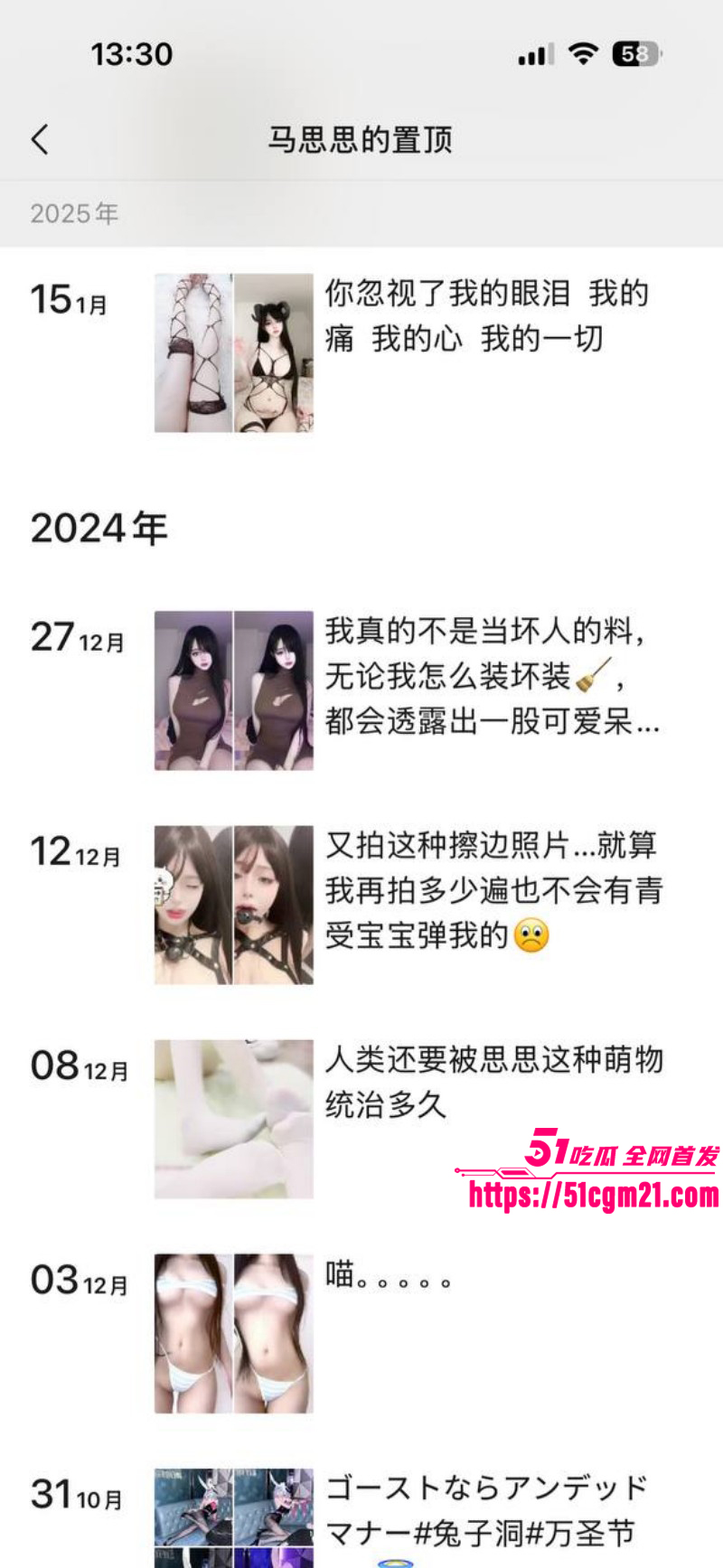Tap the title 马思思的置顶
Image resolution: width=723 pixels, height=1568 pixels.
coord(361,140)
